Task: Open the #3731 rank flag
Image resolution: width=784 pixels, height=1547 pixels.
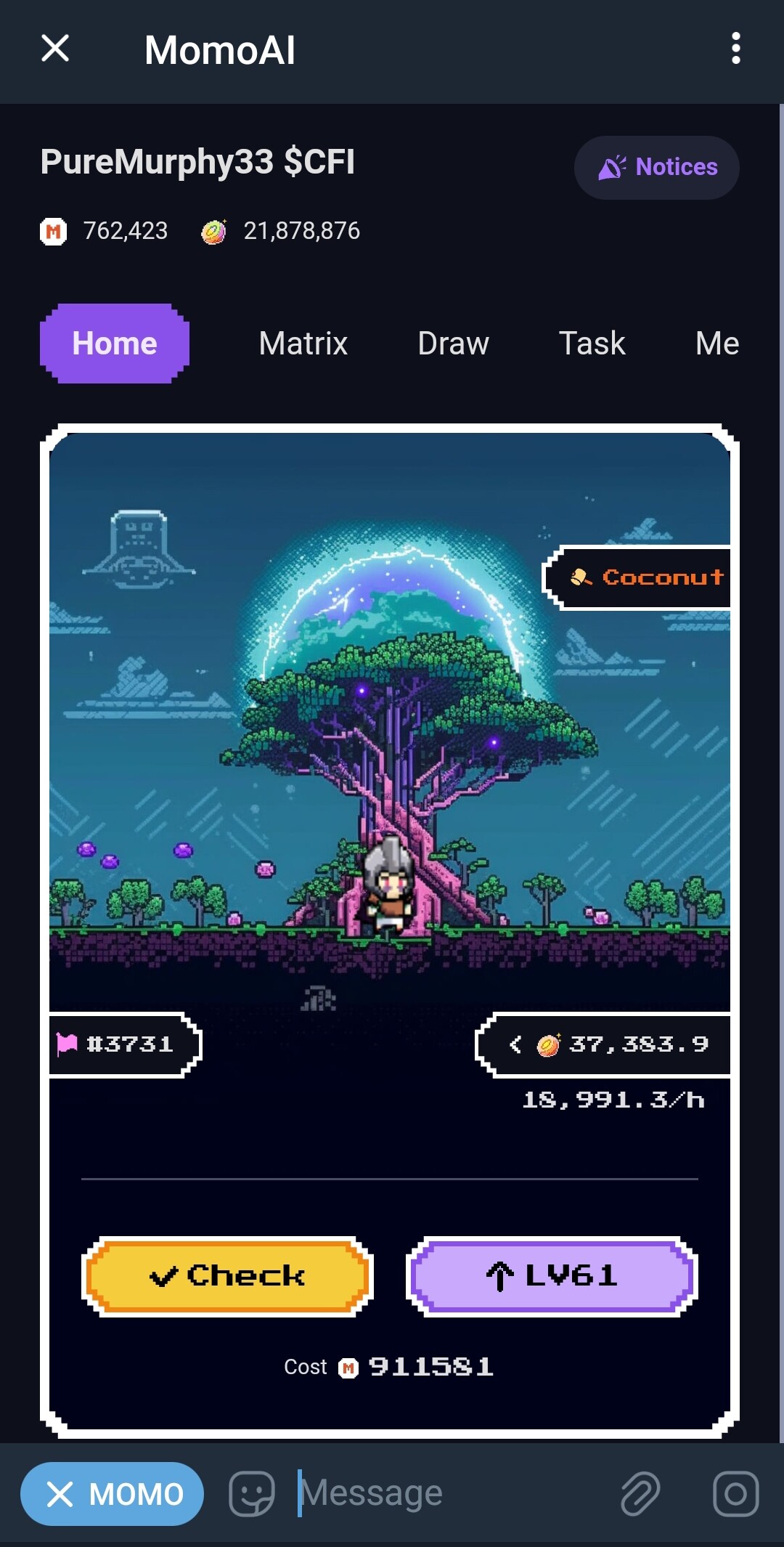Action: point(124,1044)
